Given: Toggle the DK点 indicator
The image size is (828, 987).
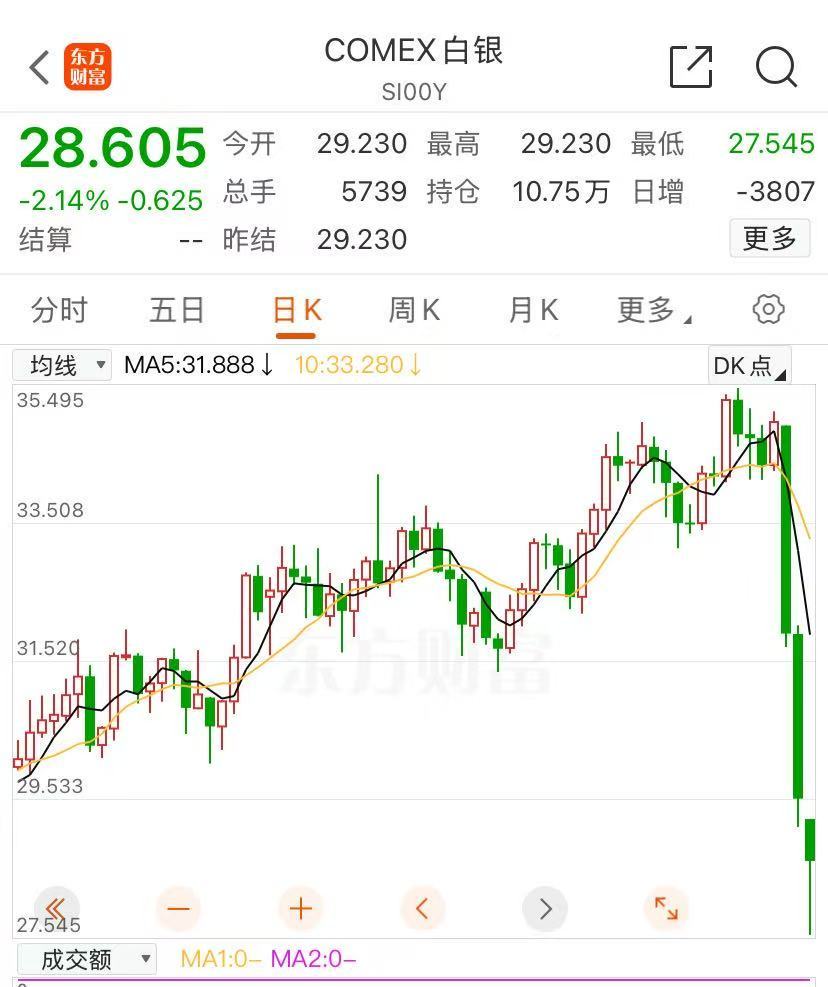Looking at the screenshot, I should 748,365.
